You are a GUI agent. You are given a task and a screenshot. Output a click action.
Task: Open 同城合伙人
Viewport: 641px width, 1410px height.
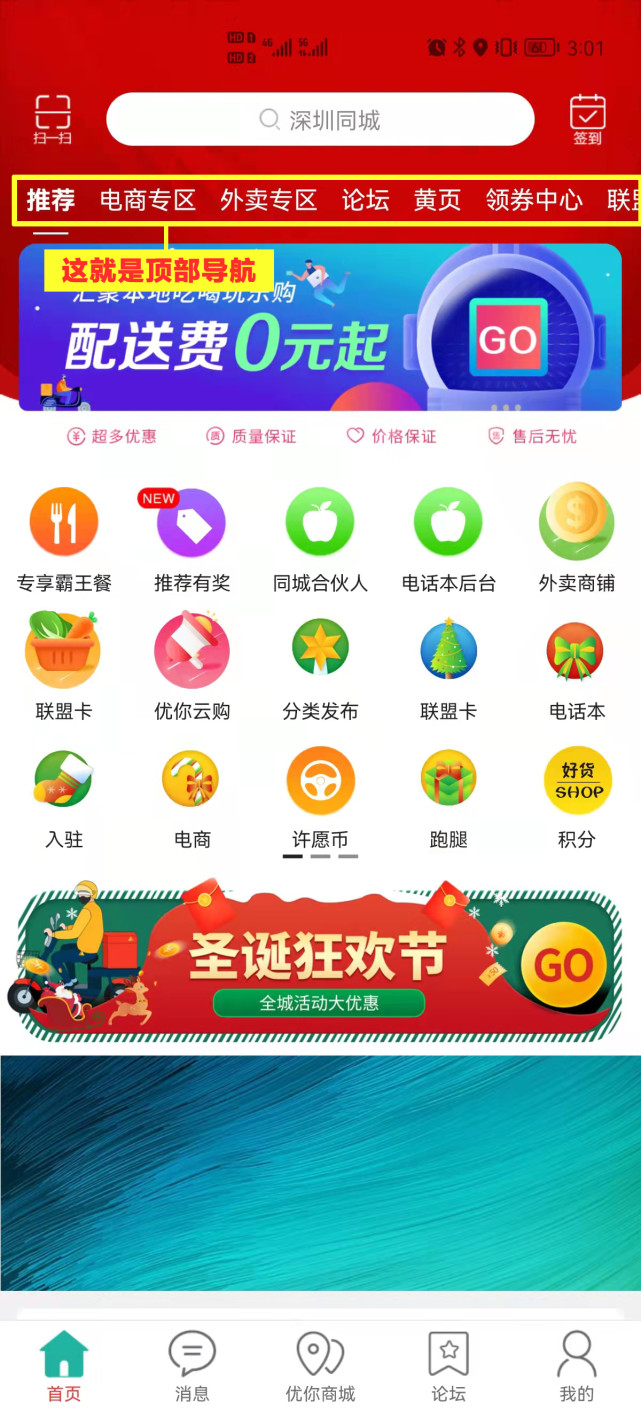[x=320, y=537]
